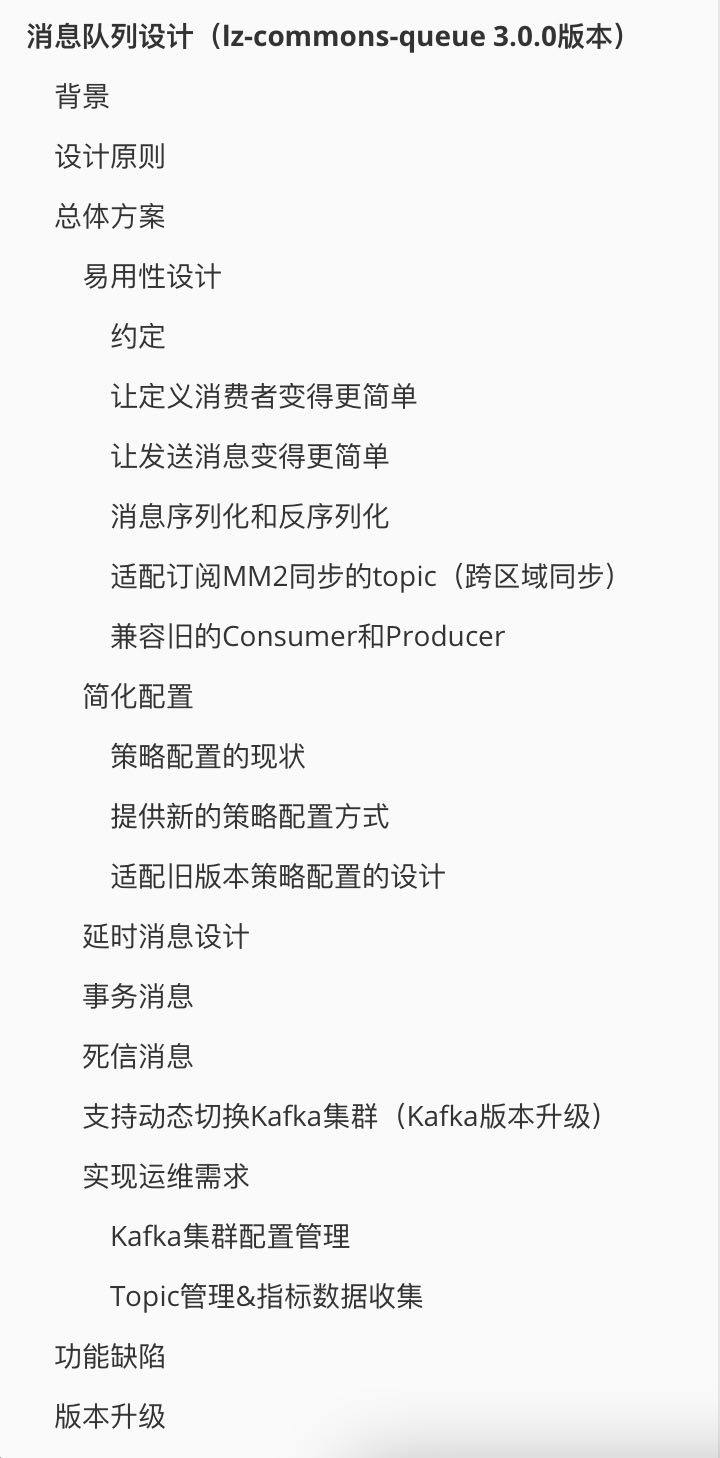Navigate to the 约定 subsection
This screenshot has width=720, height=1458.
[x=138, y=337]
